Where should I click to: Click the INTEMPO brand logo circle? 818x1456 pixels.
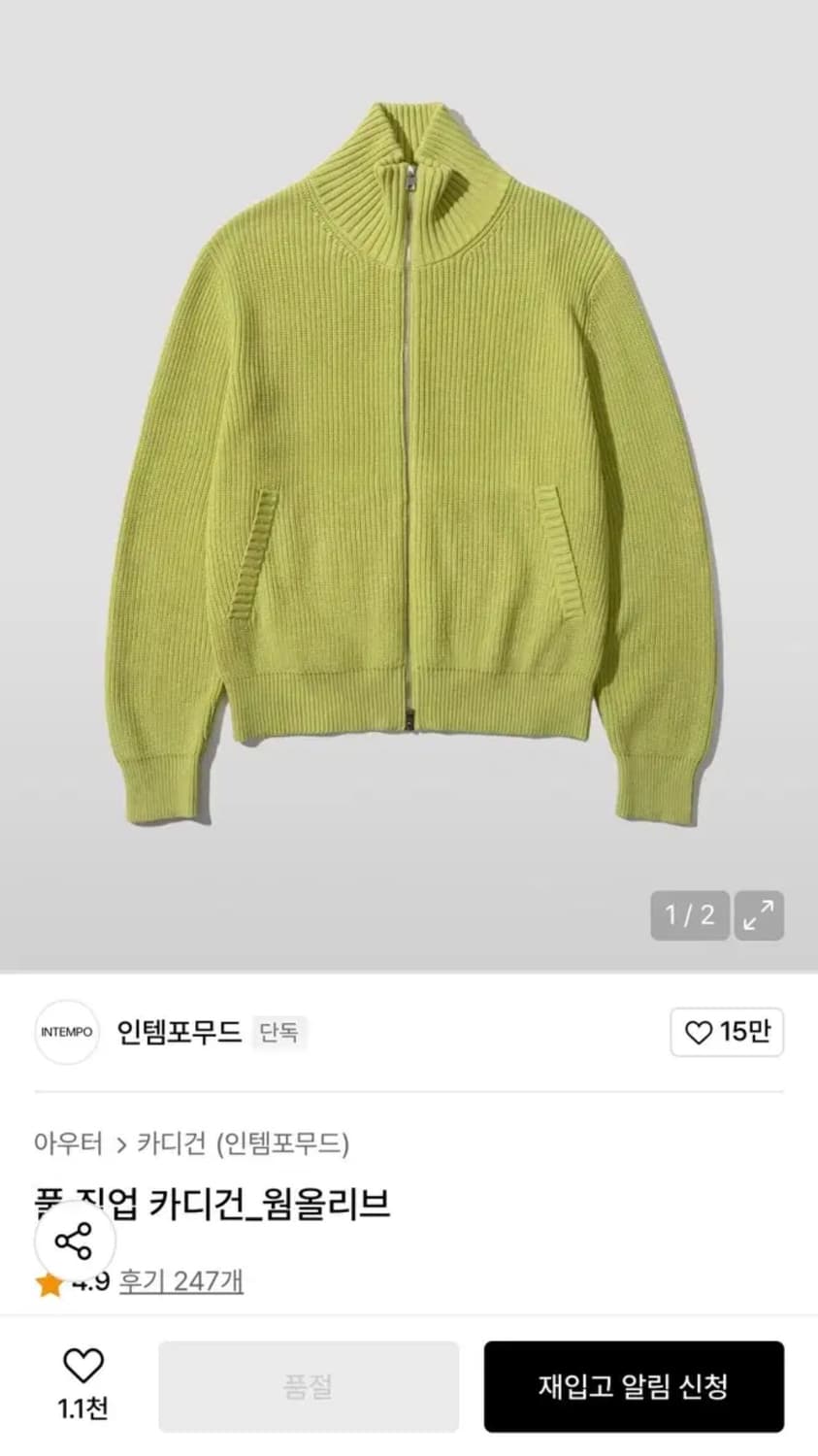[66, 1032]
